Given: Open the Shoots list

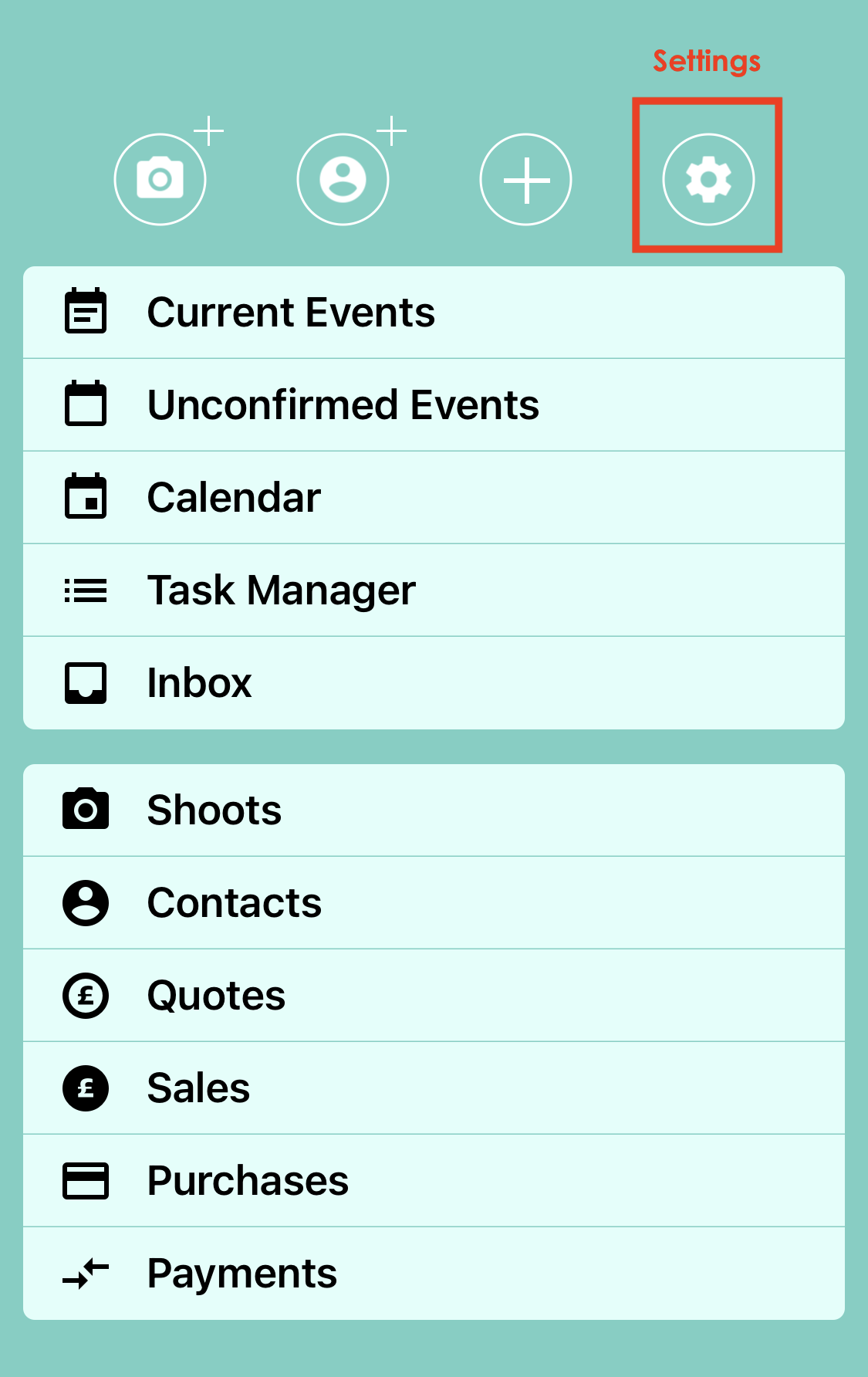Looking at the screenshot, I should [214, 809].
